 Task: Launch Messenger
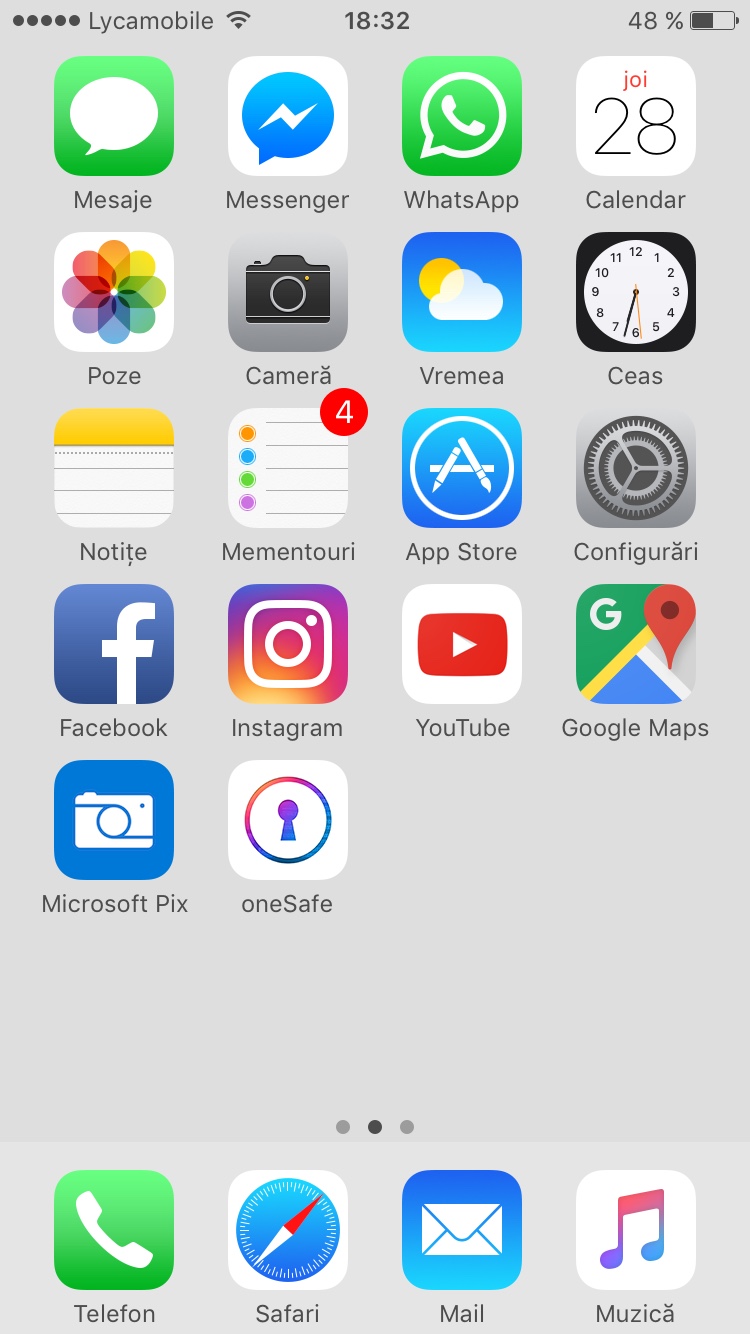click(x=288, y=116)
